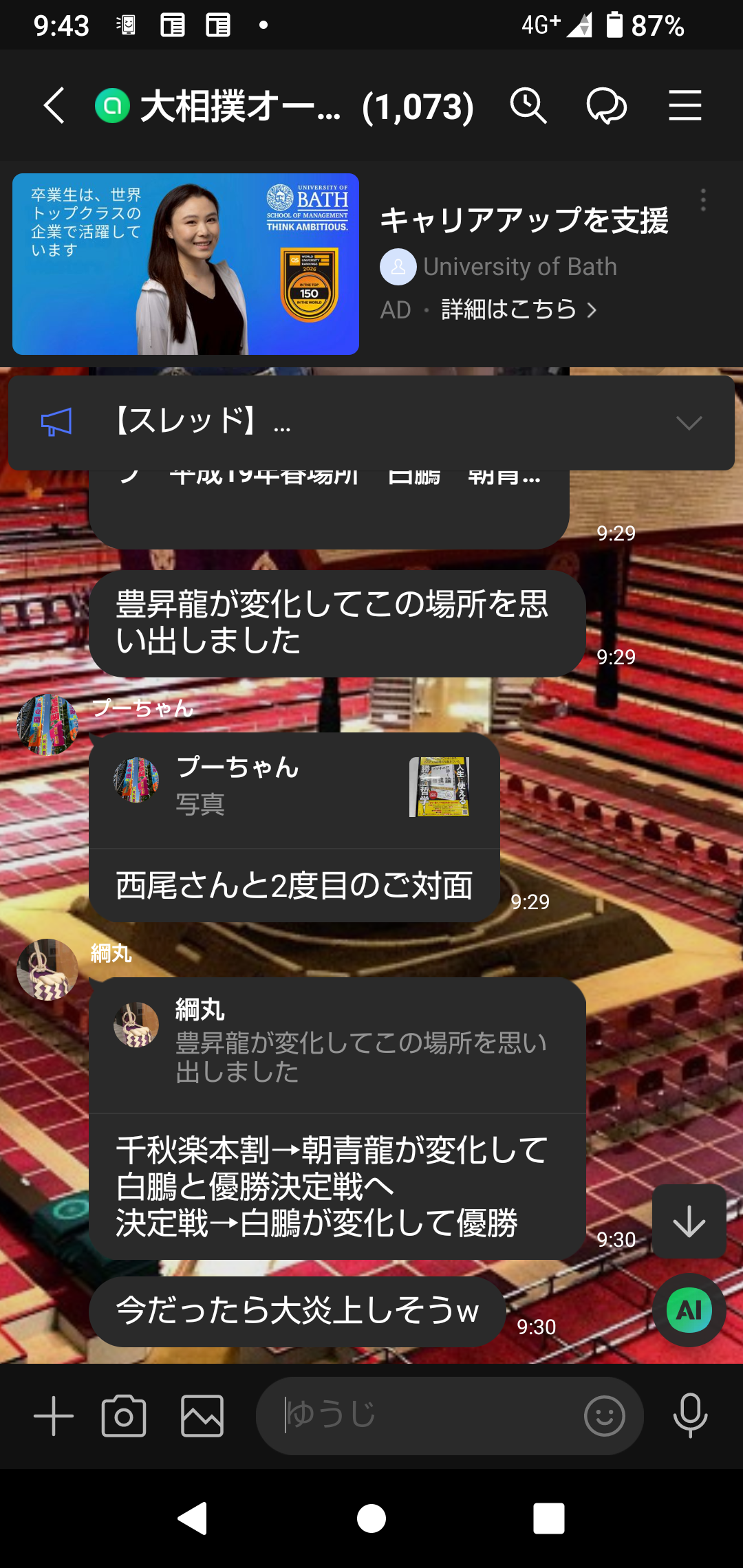Search messages in this chat
Viewport: 743px width, 1568px height.
[x=528, y=106]
